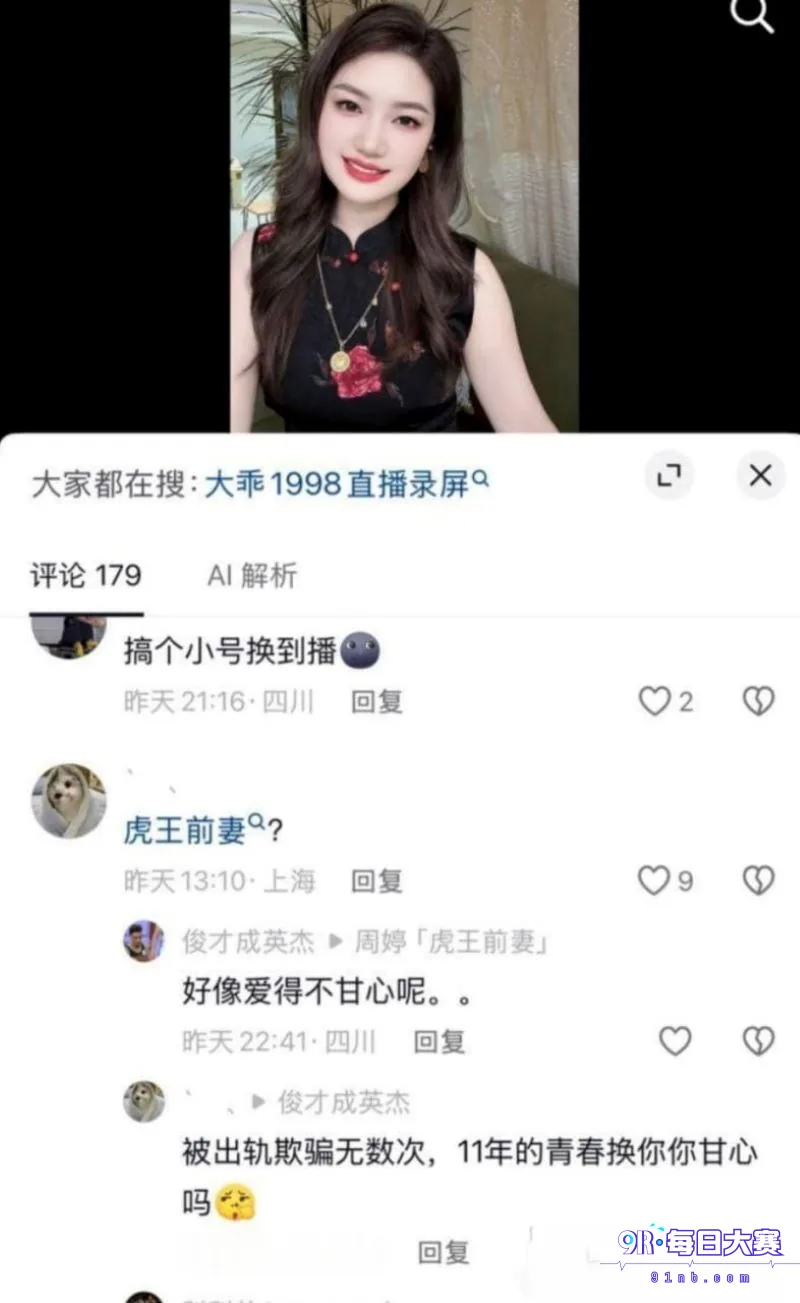The height and width of the screenshot is (1303, 800).
Task: Open suggested search 大乖1998直播录屏
Action: (347, 484)
